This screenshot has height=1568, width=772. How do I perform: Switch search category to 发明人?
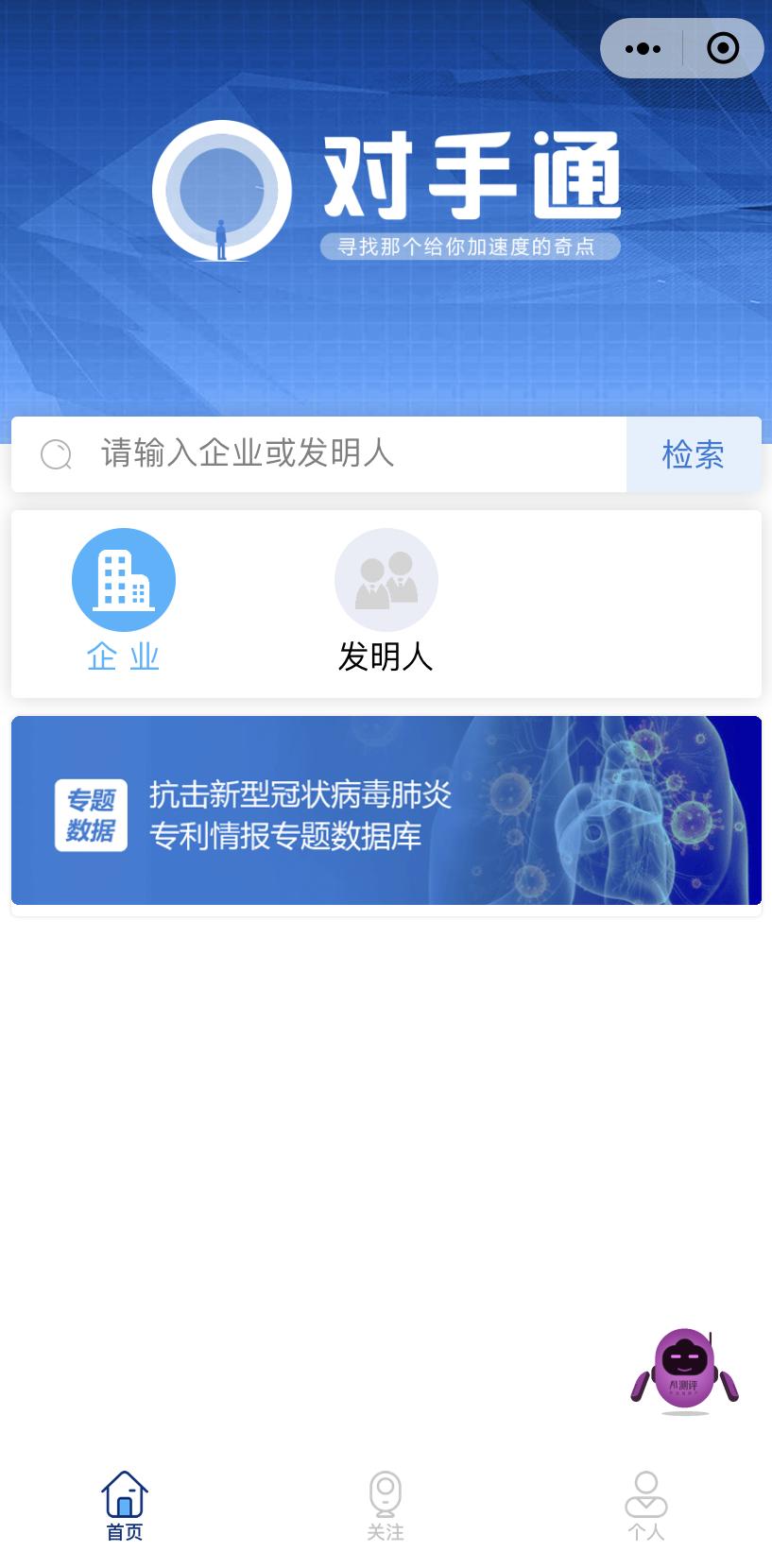[x=386, y=600]
